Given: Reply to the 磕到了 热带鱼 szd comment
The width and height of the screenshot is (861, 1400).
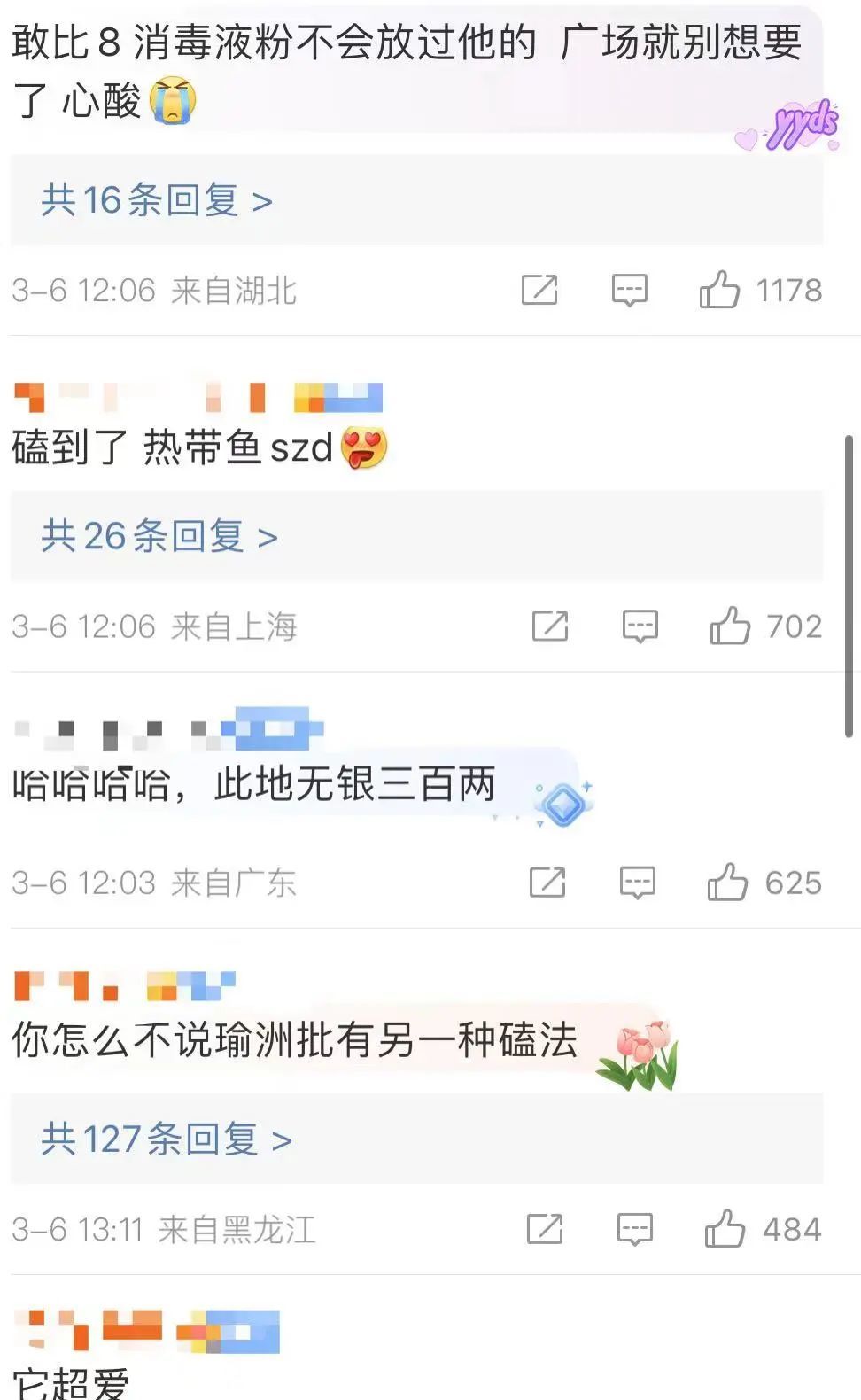Looking at the screenshot, I should 640,626.
